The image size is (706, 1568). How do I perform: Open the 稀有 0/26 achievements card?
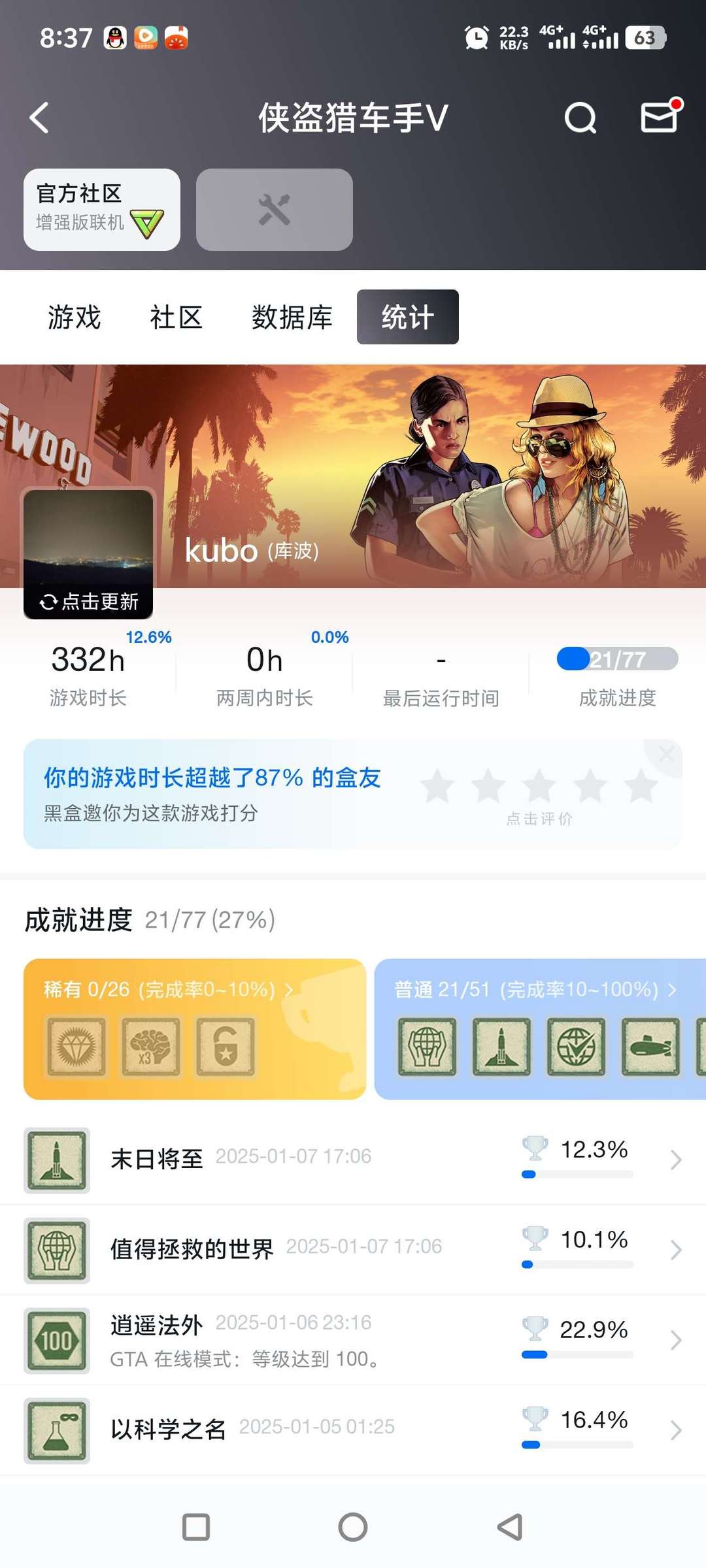tap(194, 1028)
